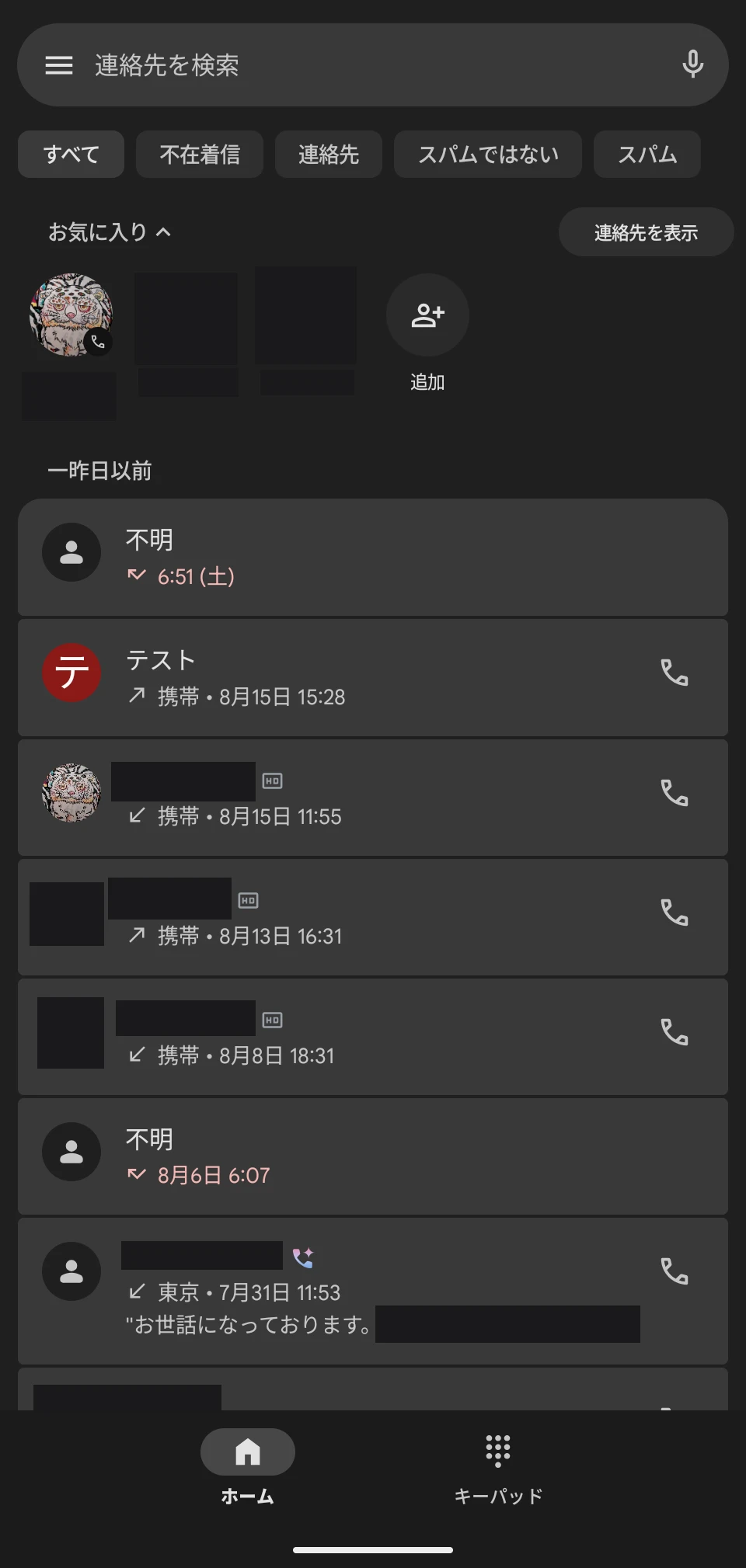746x1568 pixels.
Task: Filter calls by 不在着信
Action: (200, 155)
